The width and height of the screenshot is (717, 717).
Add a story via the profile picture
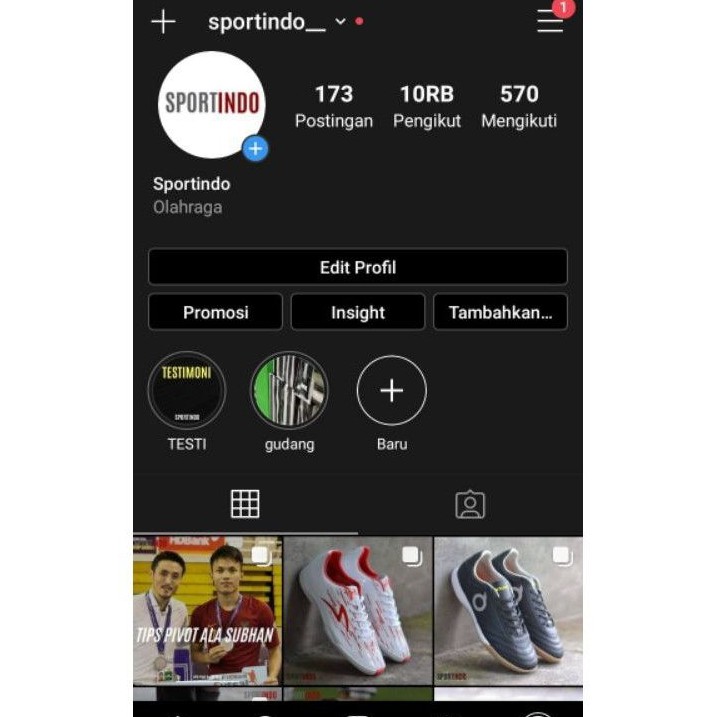point(256,149)
